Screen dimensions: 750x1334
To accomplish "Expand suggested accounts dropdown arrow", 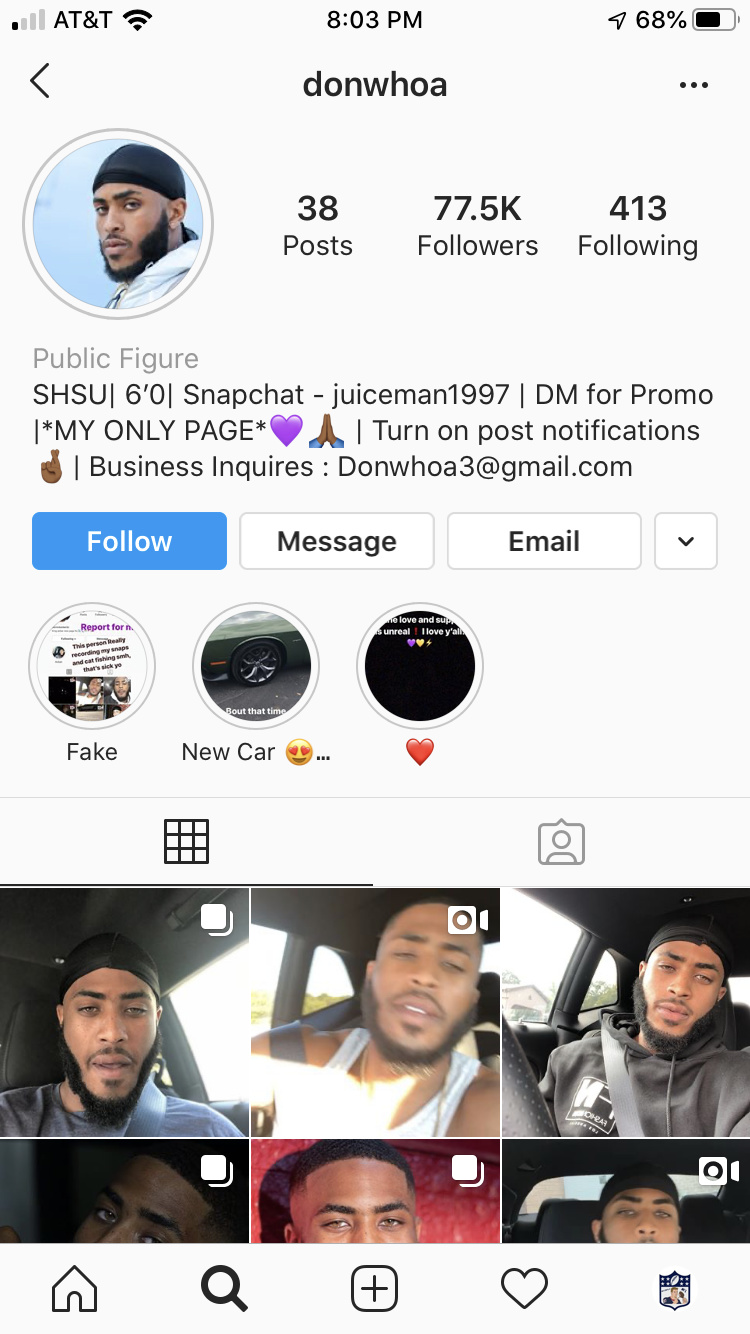I will click(x=686, y=541).
